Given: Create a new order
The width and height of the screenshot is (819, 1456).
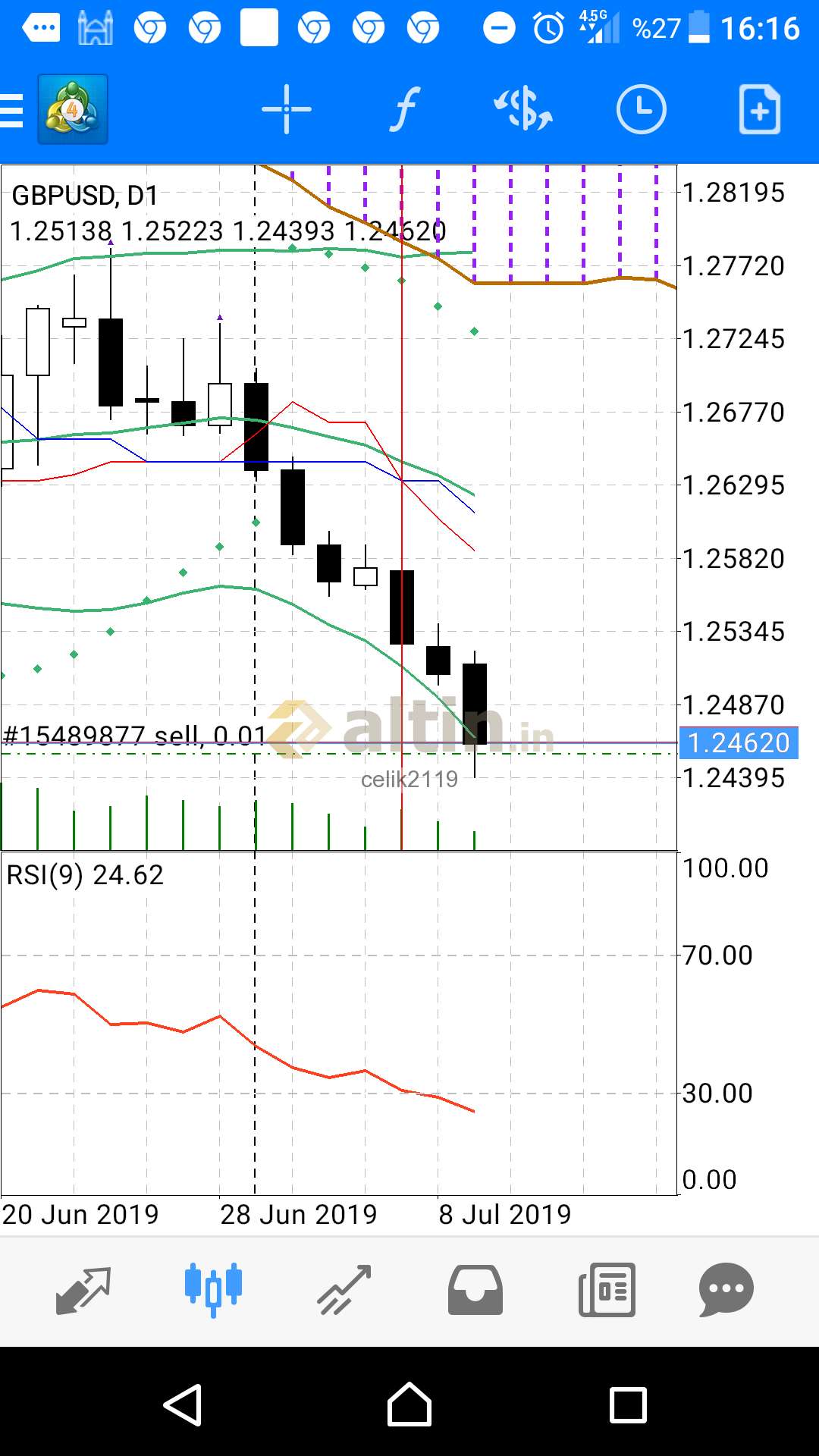Looking at the screenshot, I should point(760,110).
